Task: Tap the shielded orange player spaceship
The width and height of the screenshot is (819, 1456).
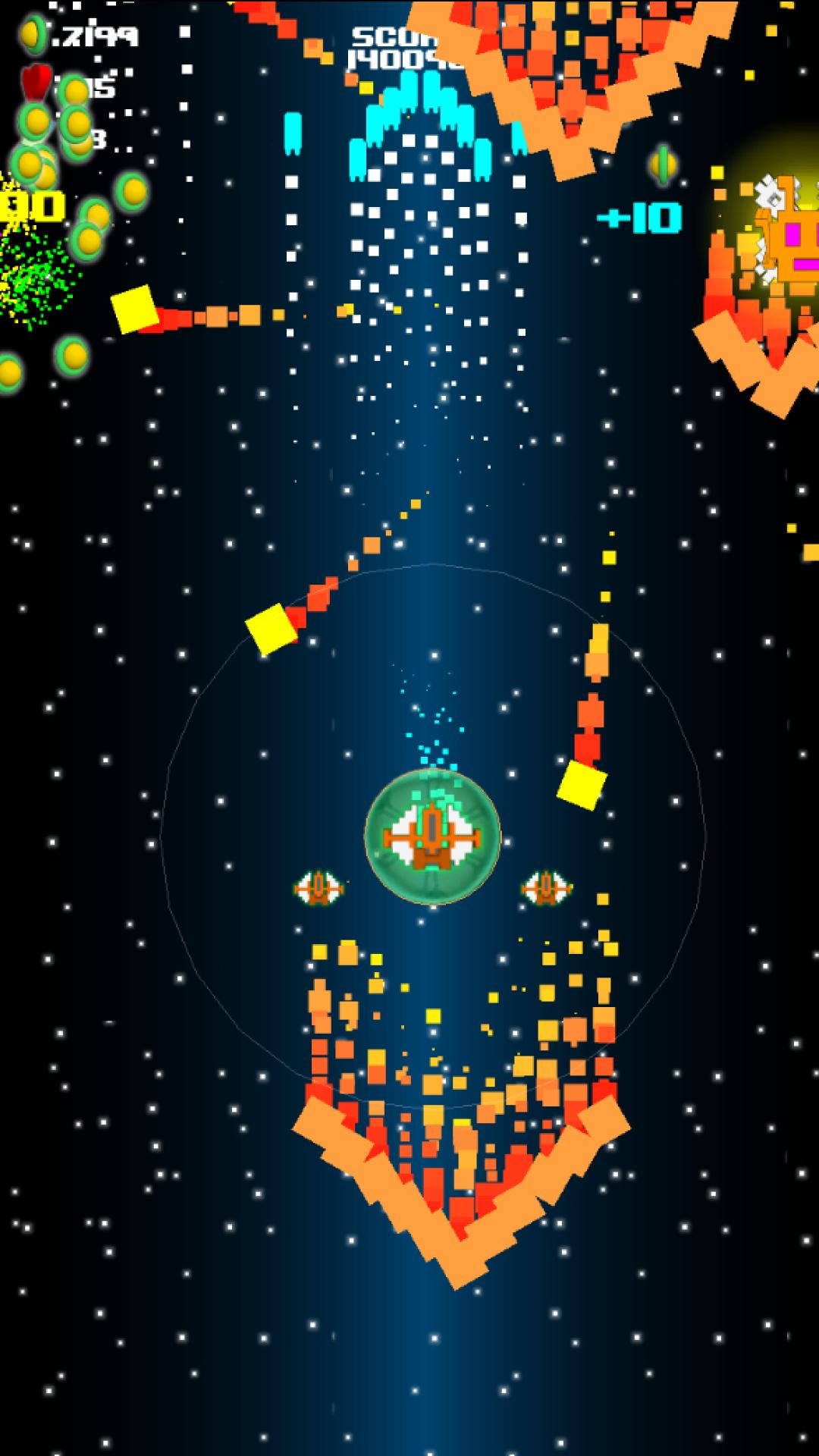Action: (432, 836)
